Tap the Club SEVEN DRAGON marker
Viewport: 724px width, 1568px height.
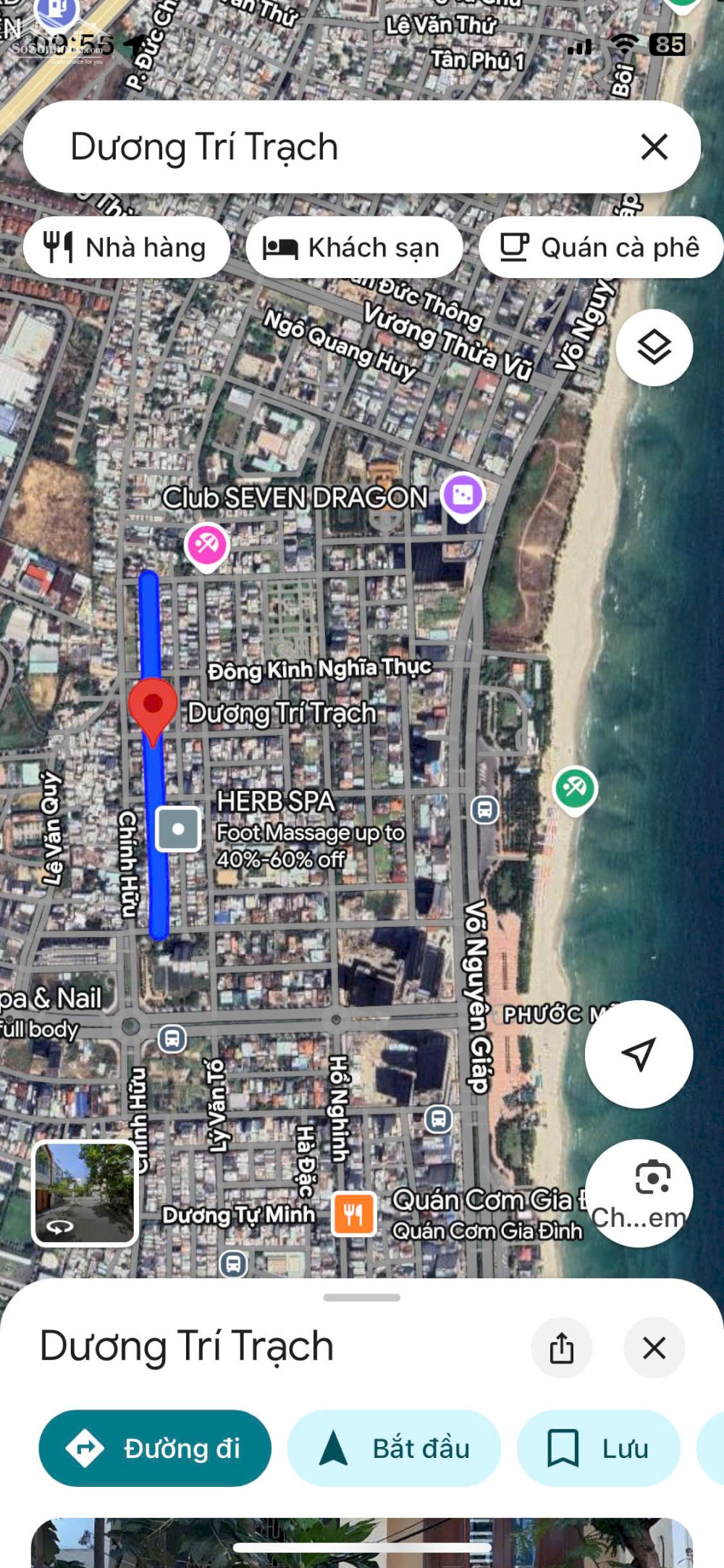[463, 496]
